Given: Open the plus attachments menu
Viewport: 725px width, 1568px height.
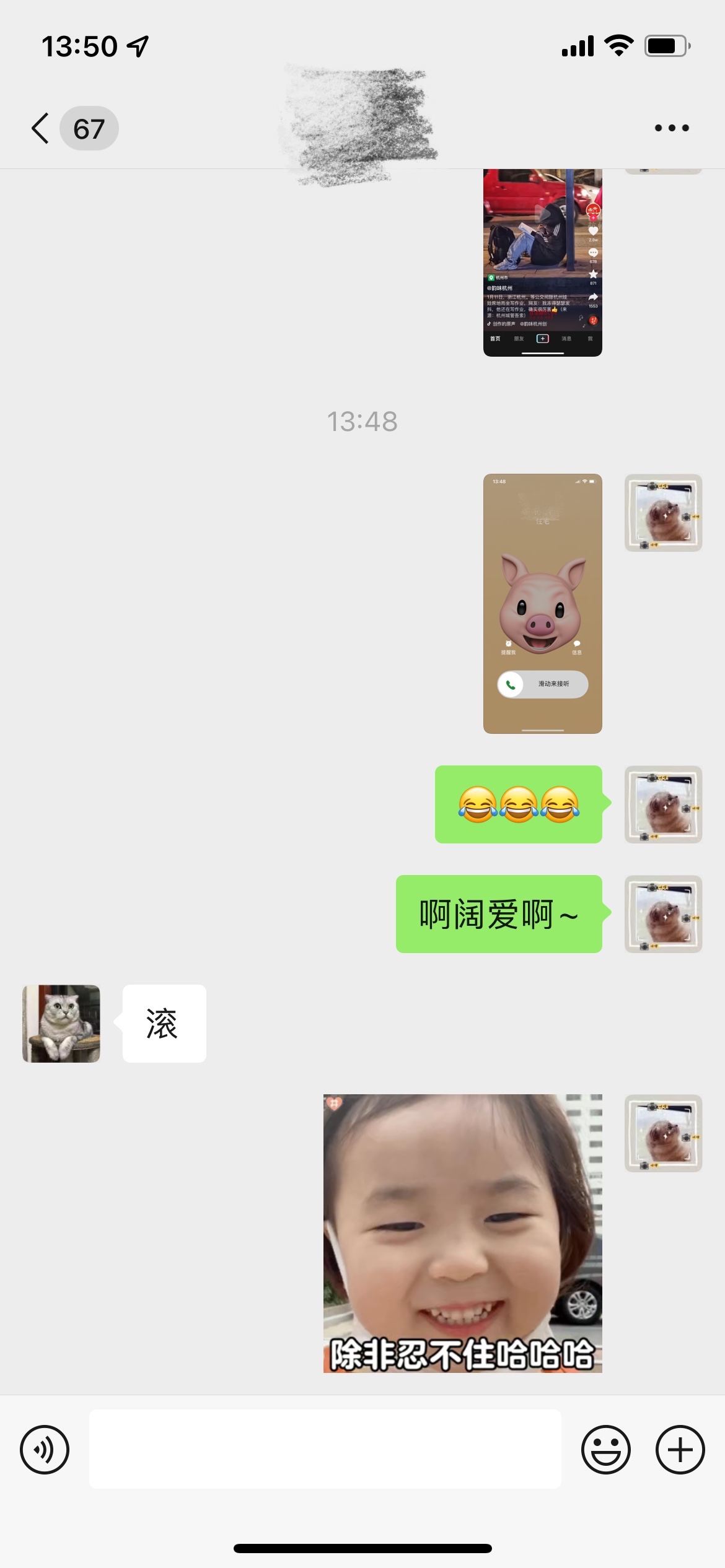Looking at the screenshot, I should click(680, 1450).
